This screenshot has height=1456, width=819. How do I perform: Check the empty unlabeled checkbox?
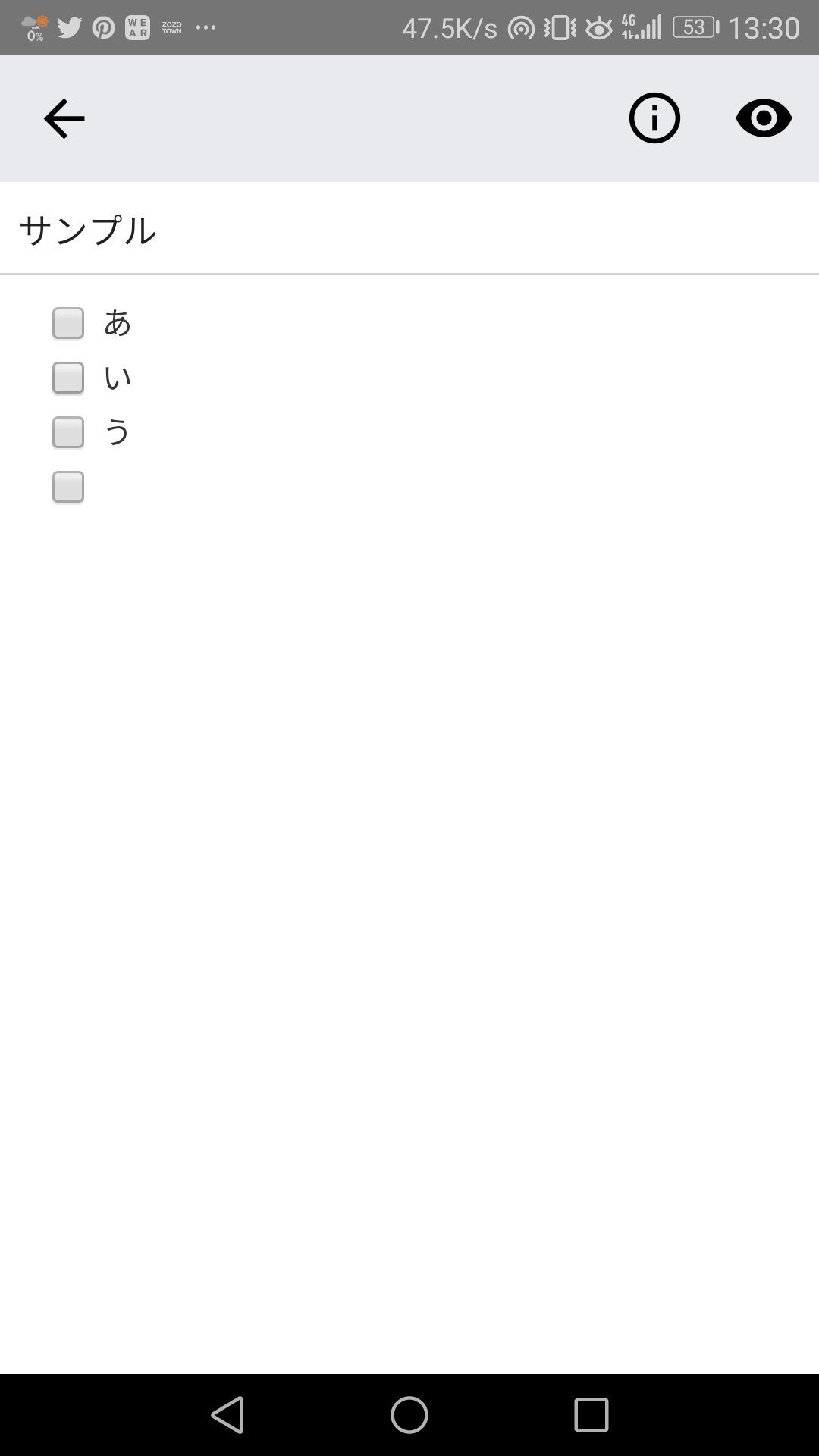point(68,487)
